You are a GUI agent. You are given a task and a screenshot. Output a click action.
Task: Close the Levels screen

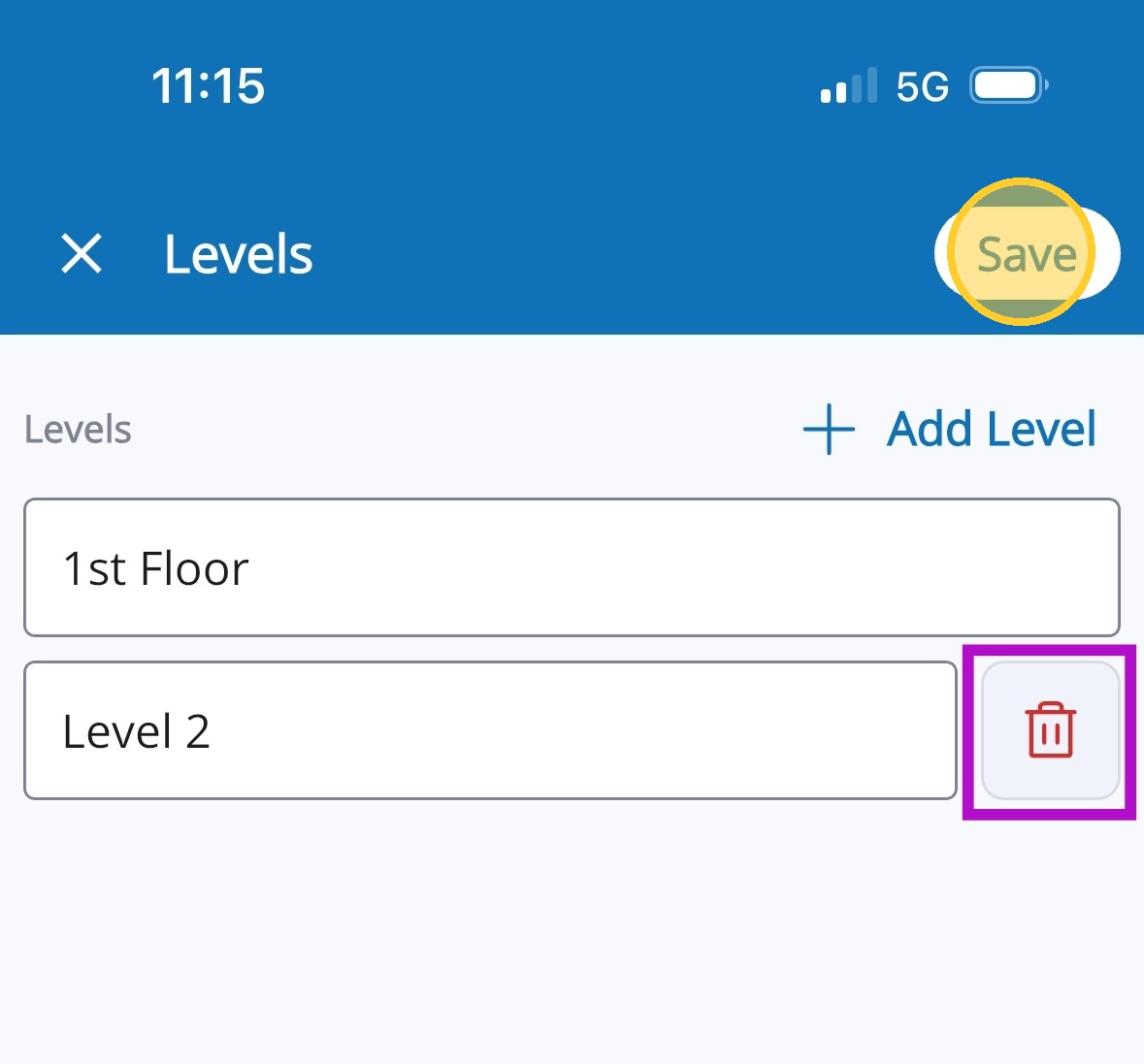point(82,254)
